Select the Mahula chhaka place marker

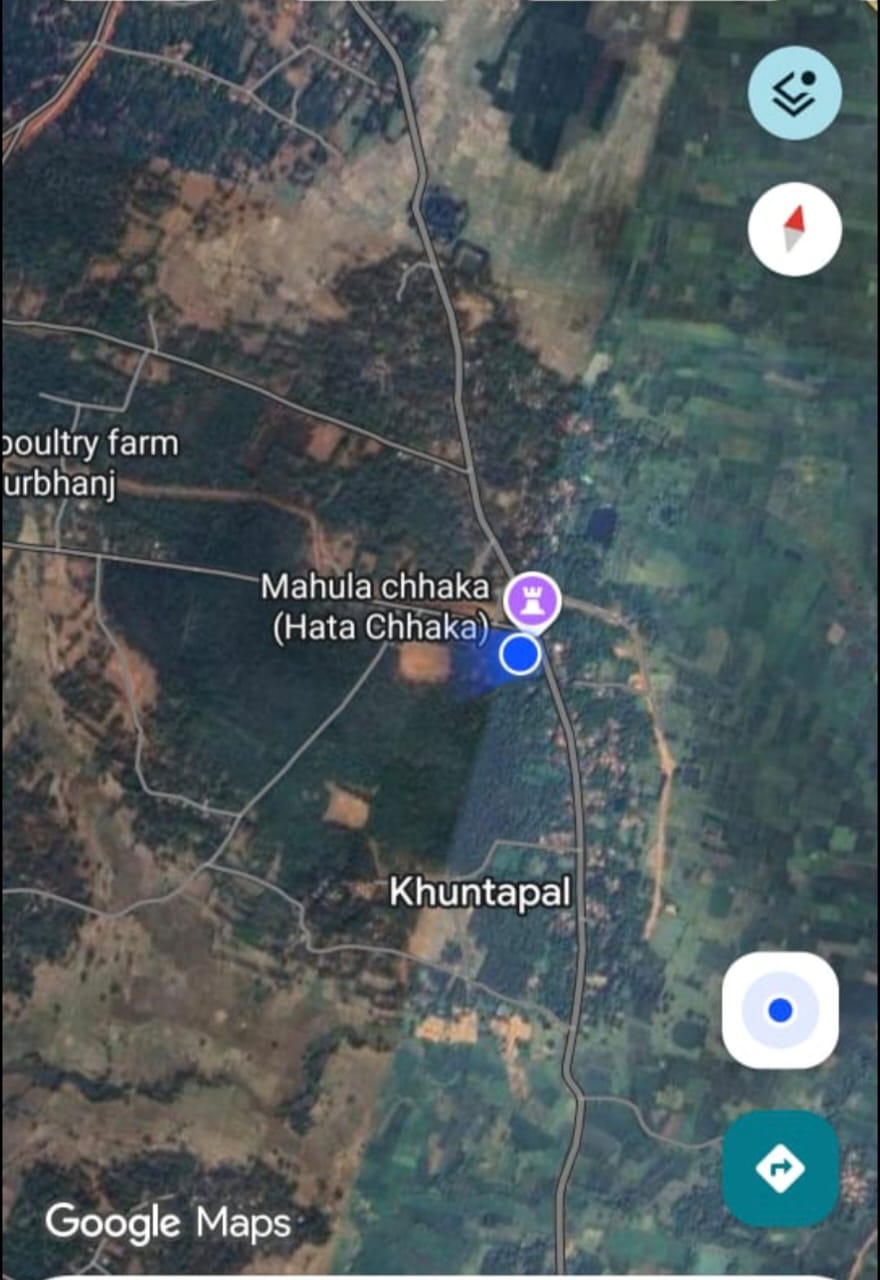click(x=532, y=601)
